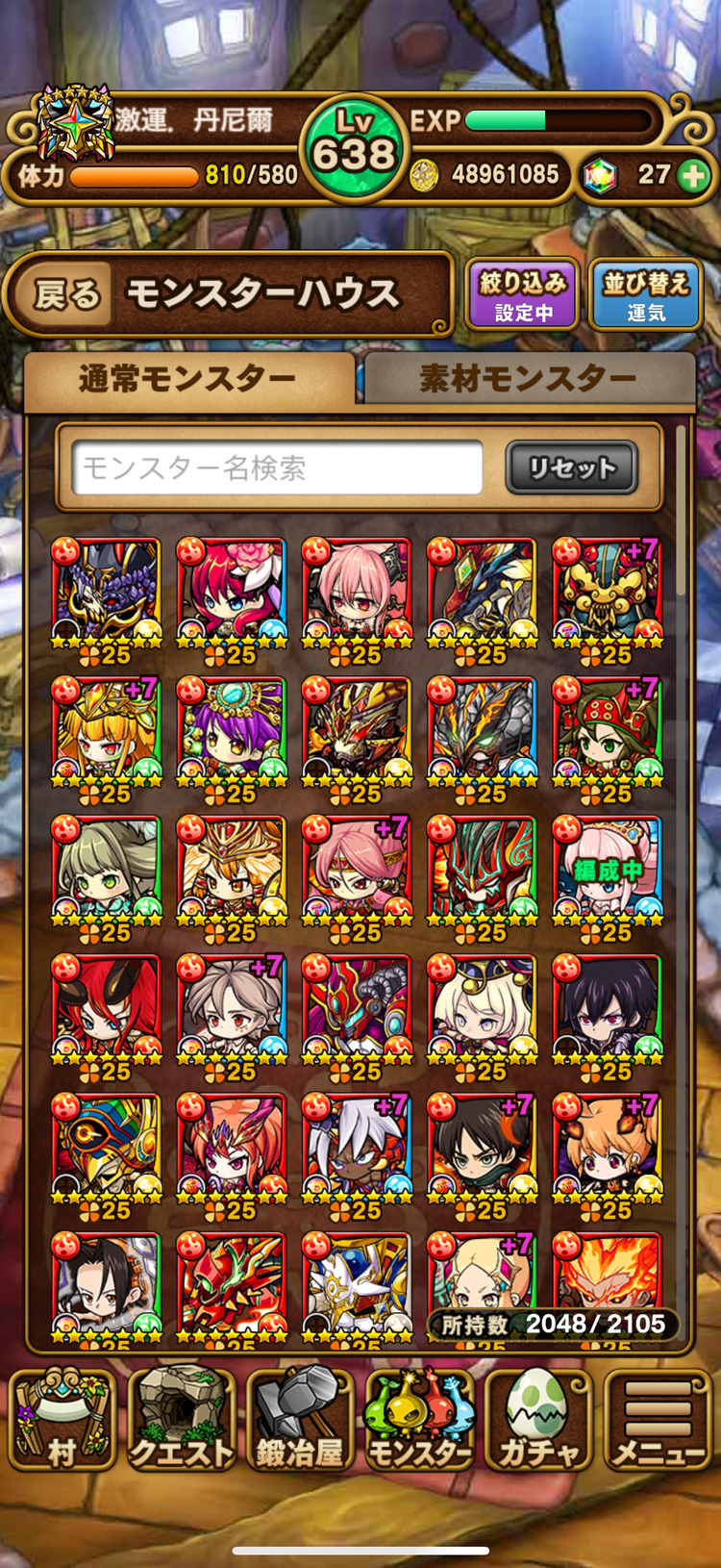Open the クエスト section

click(181, 1420)
